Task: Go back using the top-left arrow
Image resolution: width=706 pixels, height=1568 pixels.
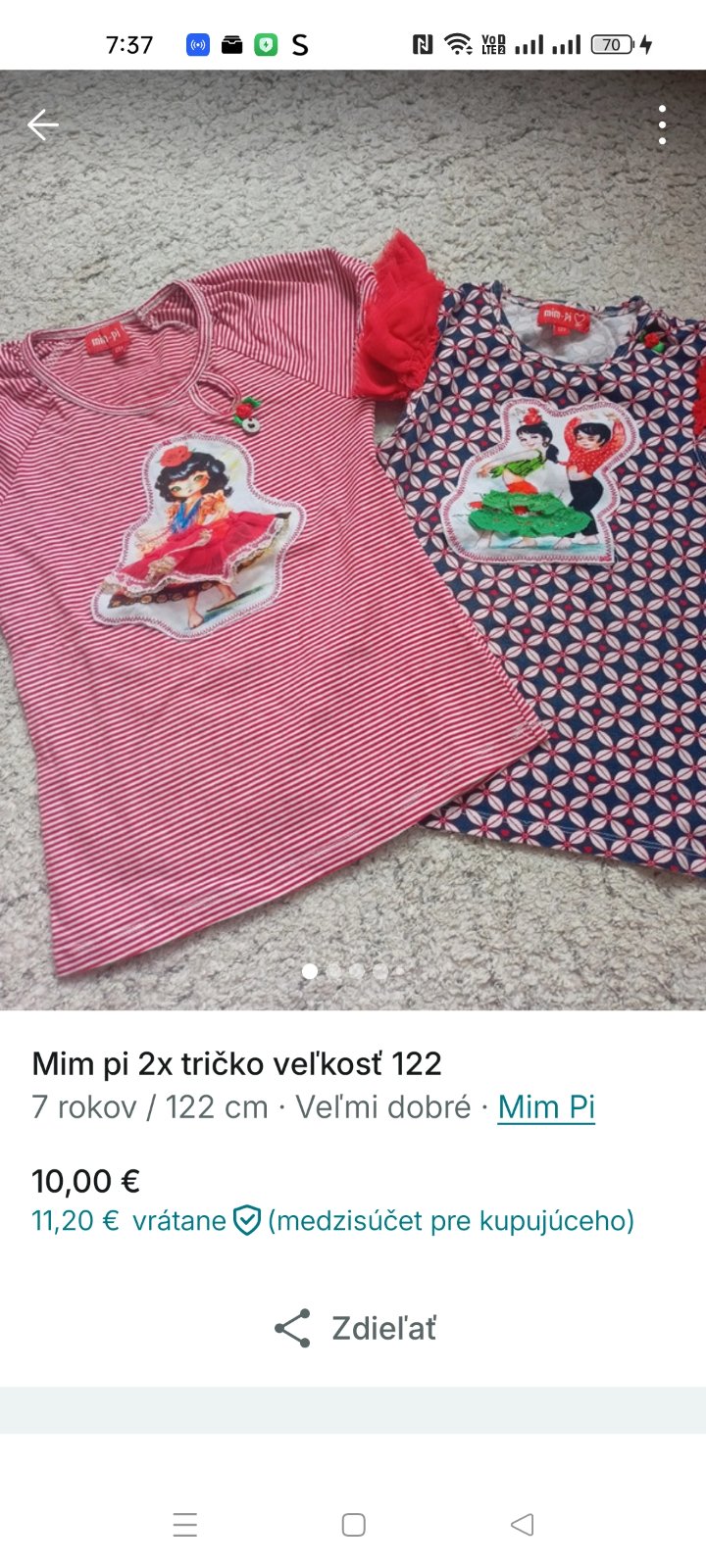Action: [x=43, y=124]
